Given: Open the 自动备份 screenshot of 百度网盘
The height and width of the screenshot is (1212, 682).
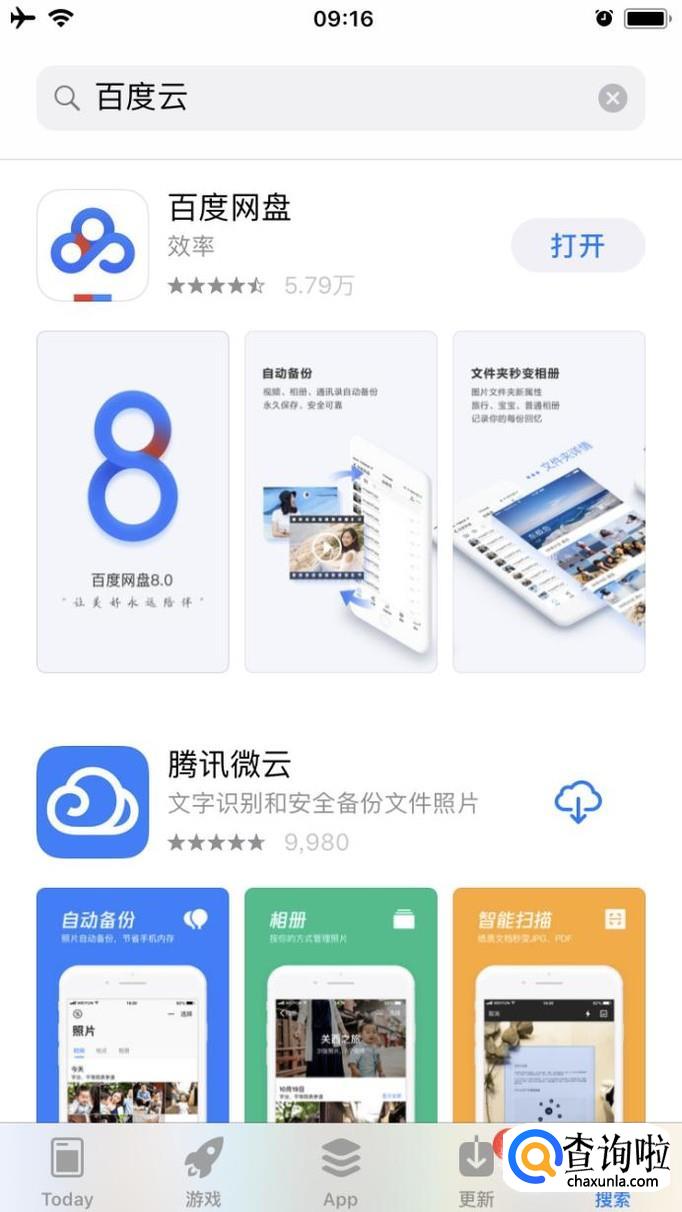Looking at the screenshot, I should 341,502.
